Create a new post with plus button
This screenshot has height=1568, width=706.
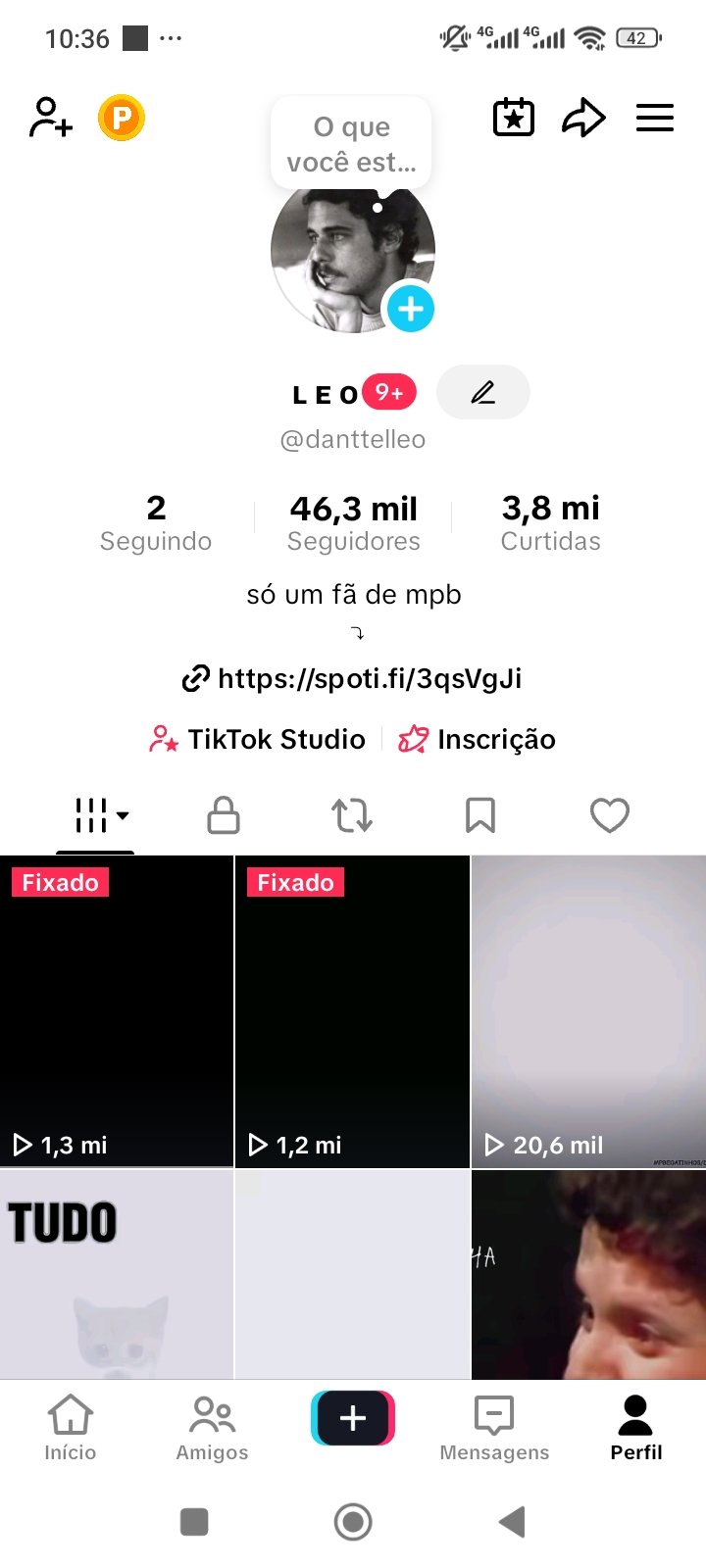tap(353, 1418)
